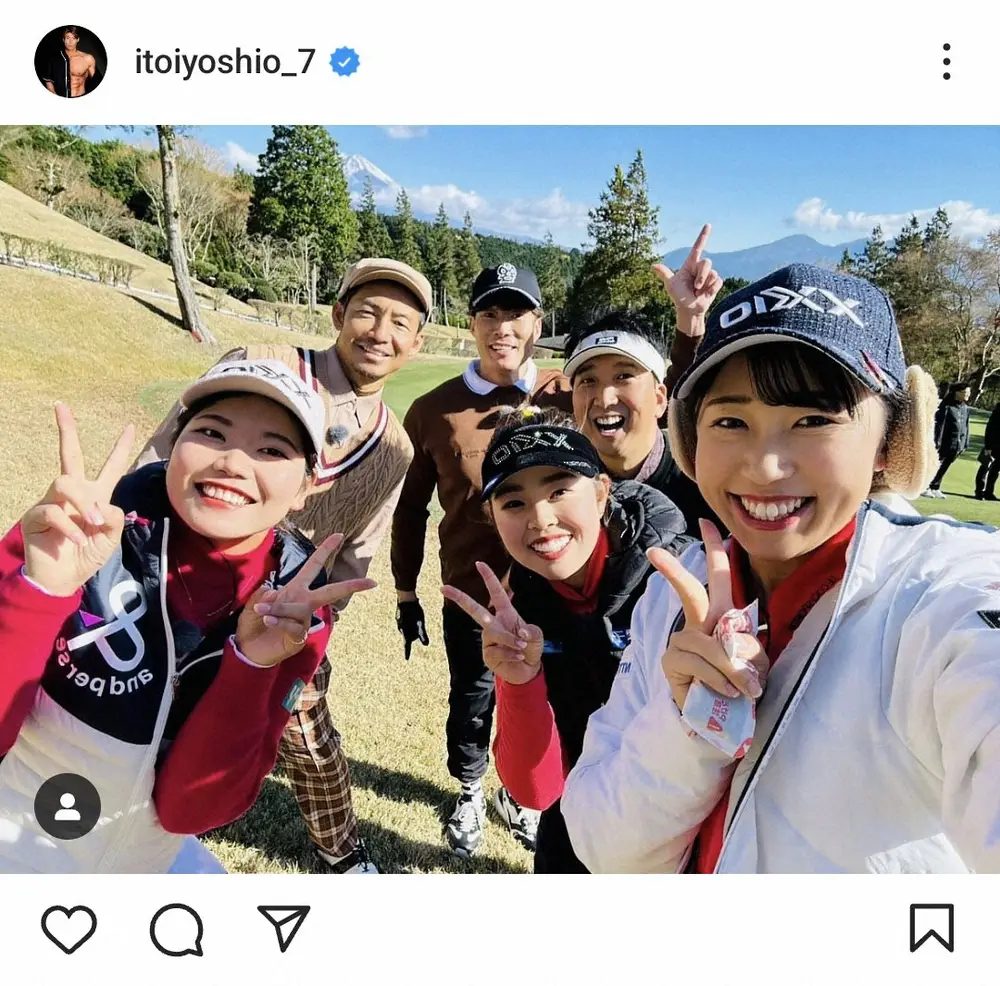Show tagged people on the photo
The image size is (1000, 986).
68,806
